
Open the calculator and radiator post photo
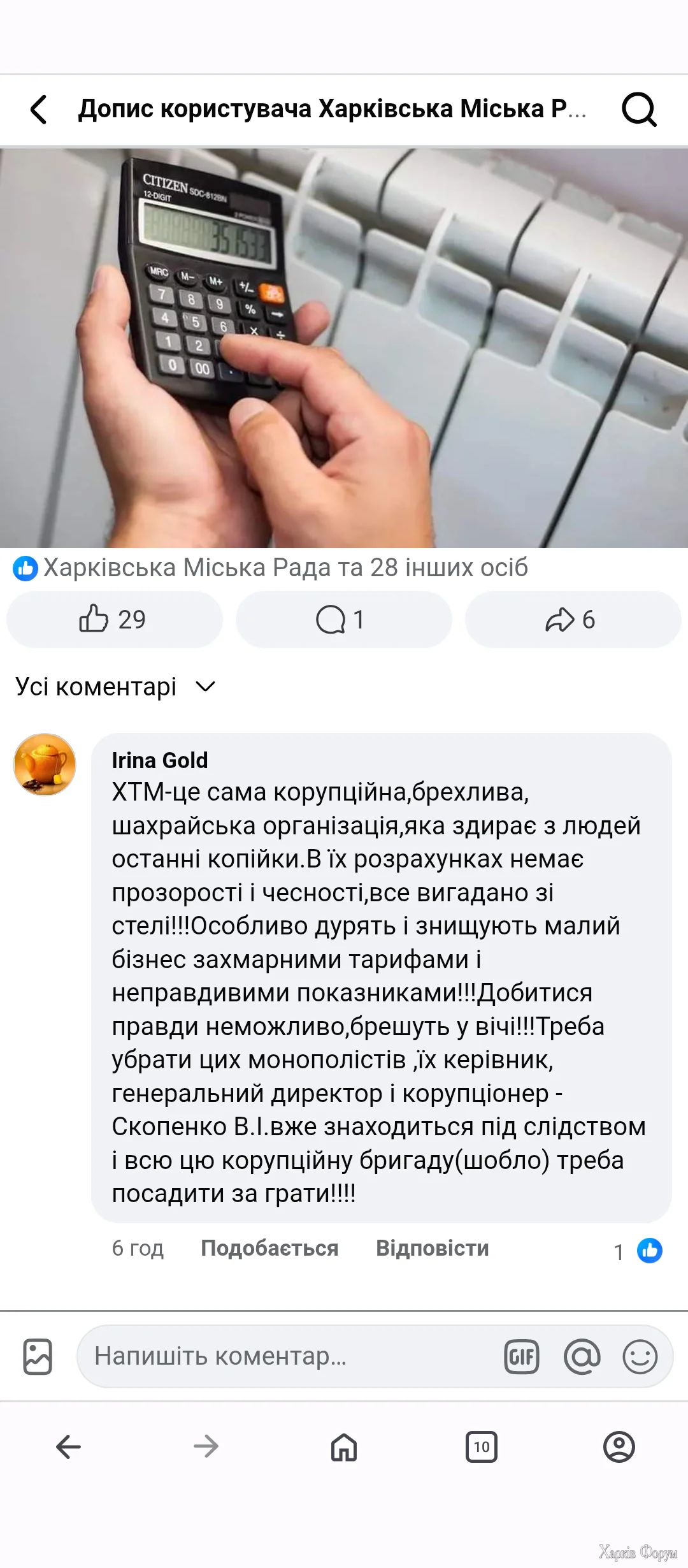344,348
